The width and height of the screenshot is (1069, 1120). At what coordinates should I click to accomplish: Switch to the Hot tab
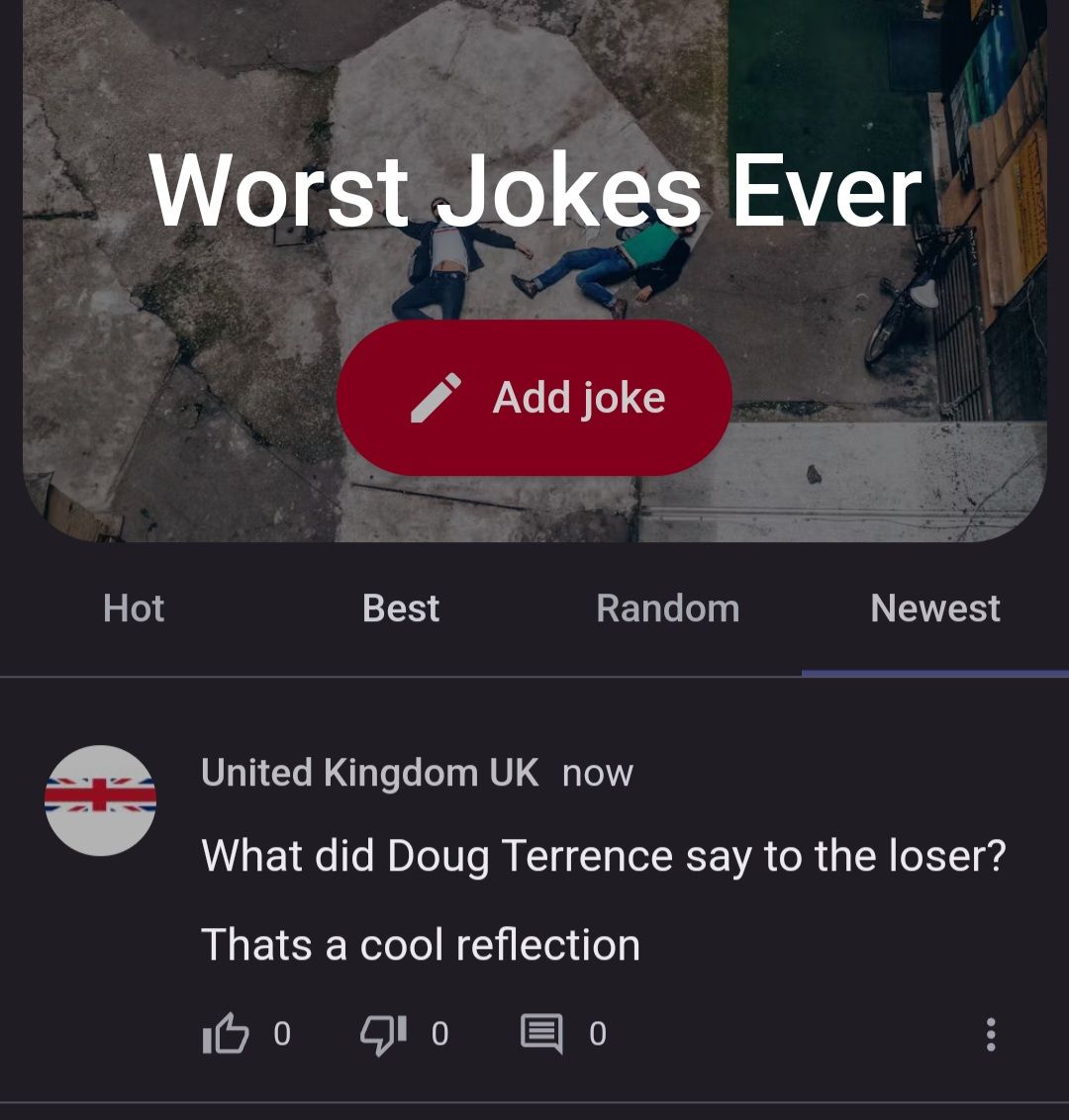click(134, 608)
